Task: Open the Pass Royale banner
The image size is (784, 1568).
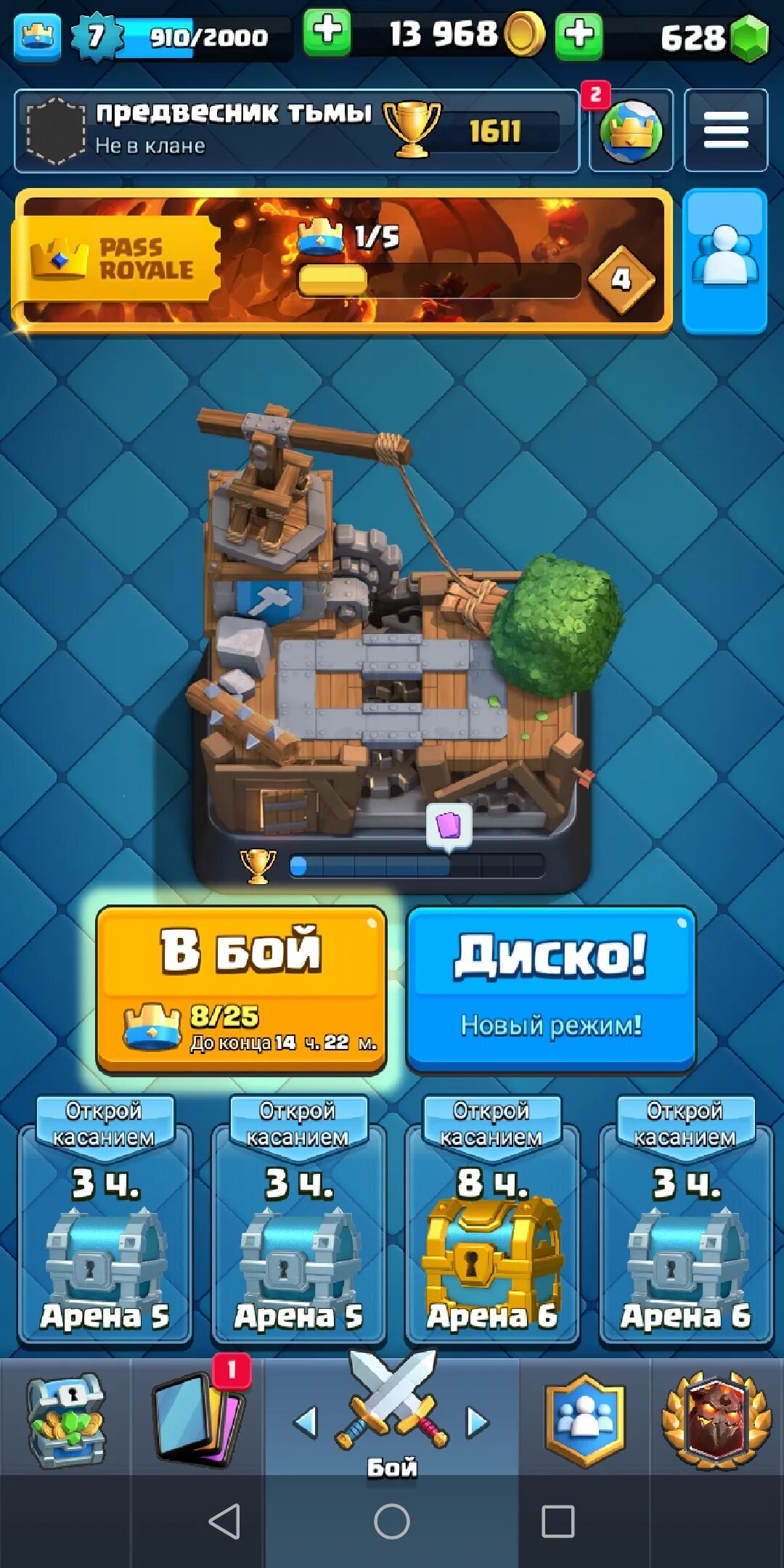Action: [341, 261]
